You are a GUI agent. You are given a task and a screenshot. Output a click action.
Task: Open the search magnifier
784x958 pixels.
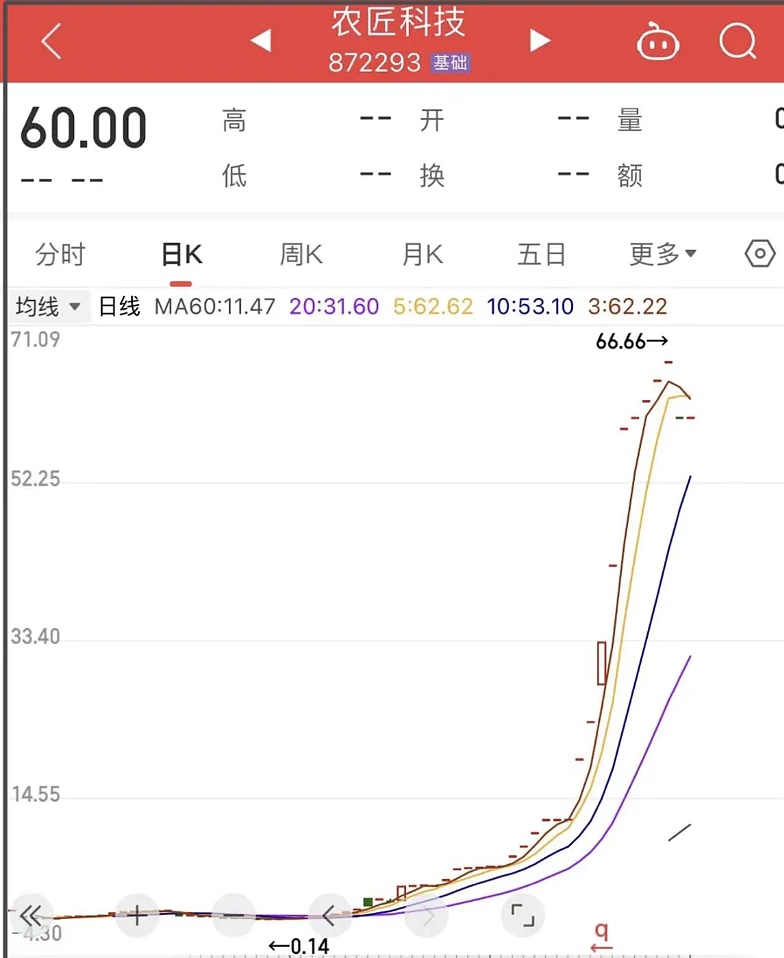coord(738,41)
